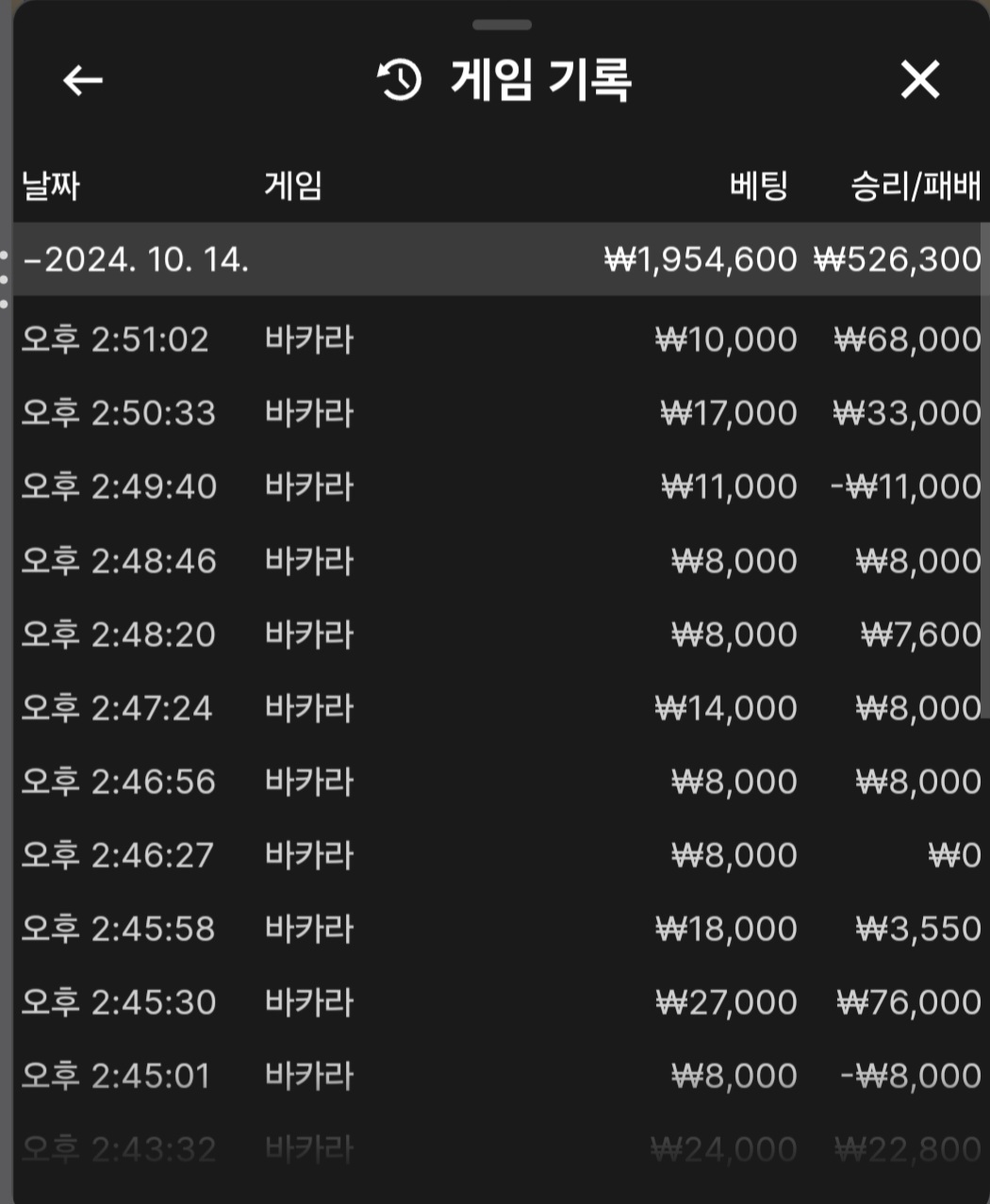Select the 오후 2:49:40 바카라 entry

(x=500, y=487)
